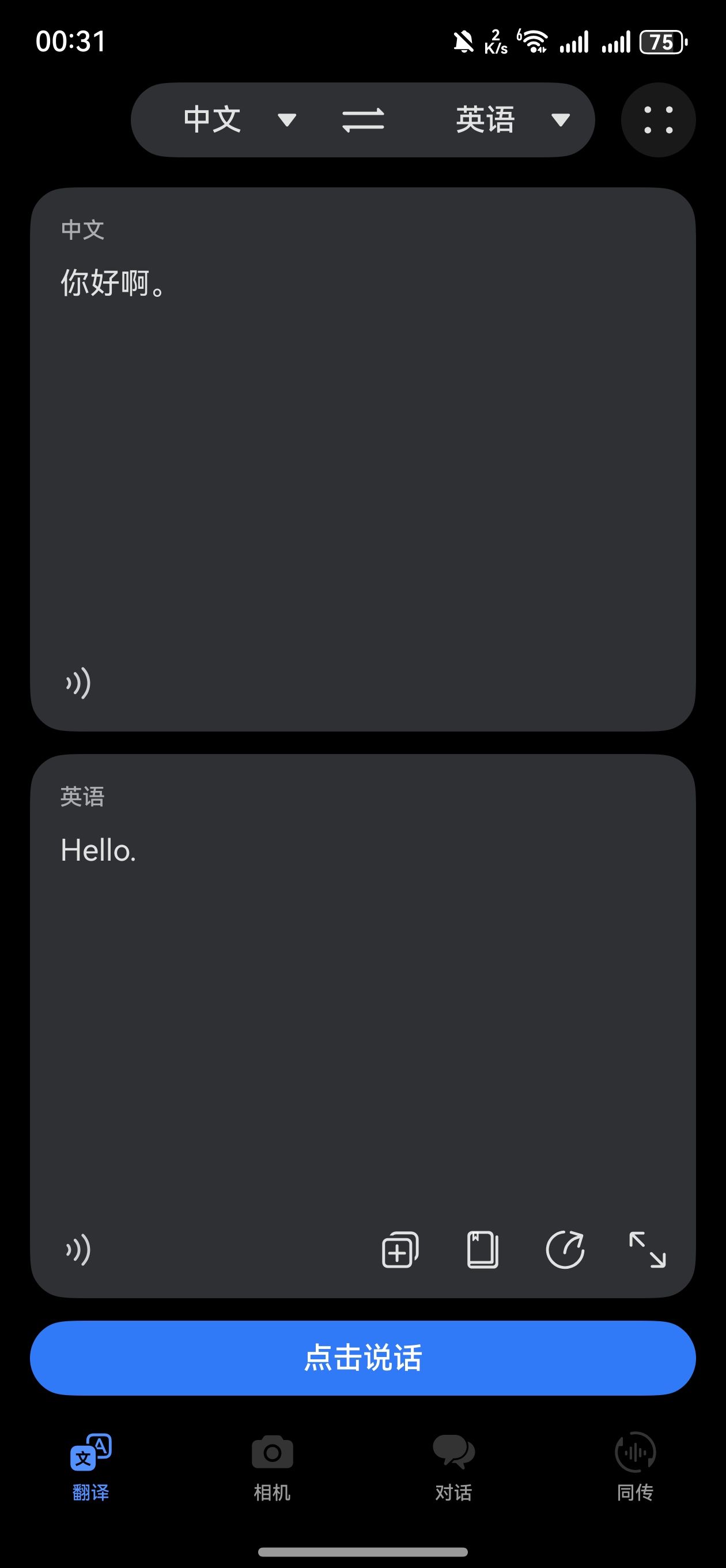Select the 翻译 tab
Image resolution: width=726 pixels, height=1568 pixels.
point(90,1468)
